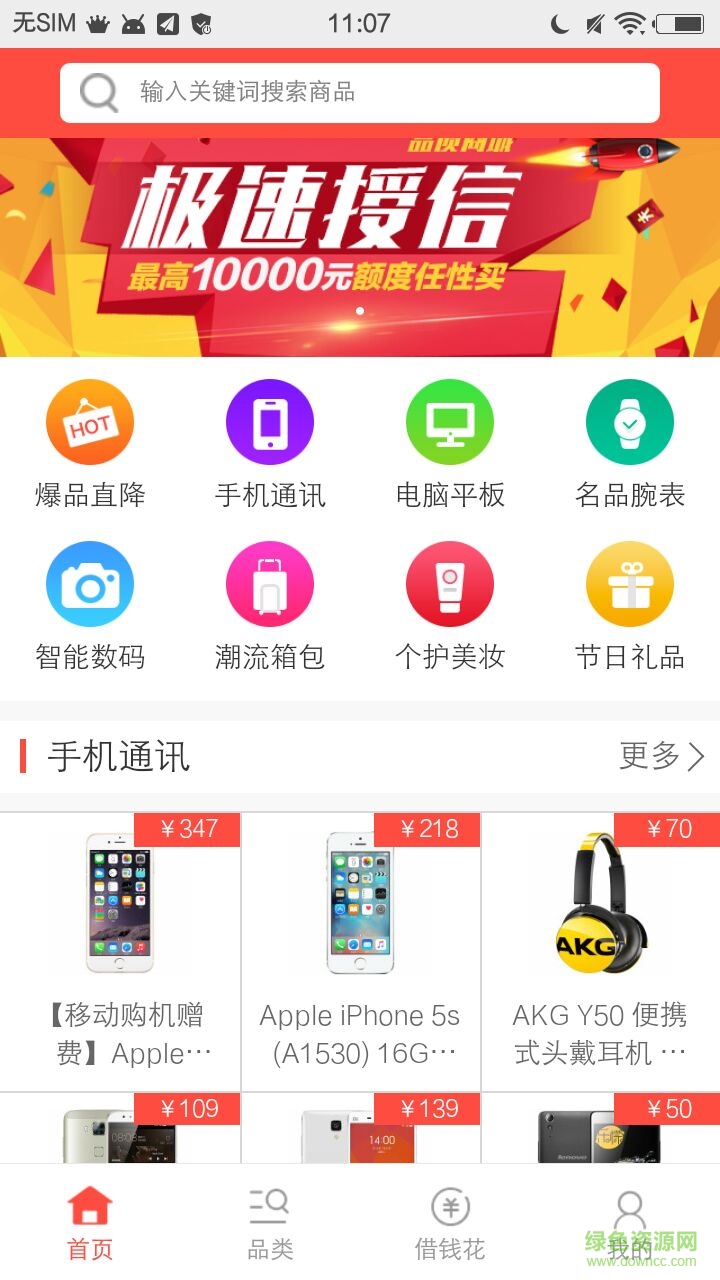This screenshot has width=720, height=1280.
Task: Switch to the 品类 tab
Action: 270,1222
